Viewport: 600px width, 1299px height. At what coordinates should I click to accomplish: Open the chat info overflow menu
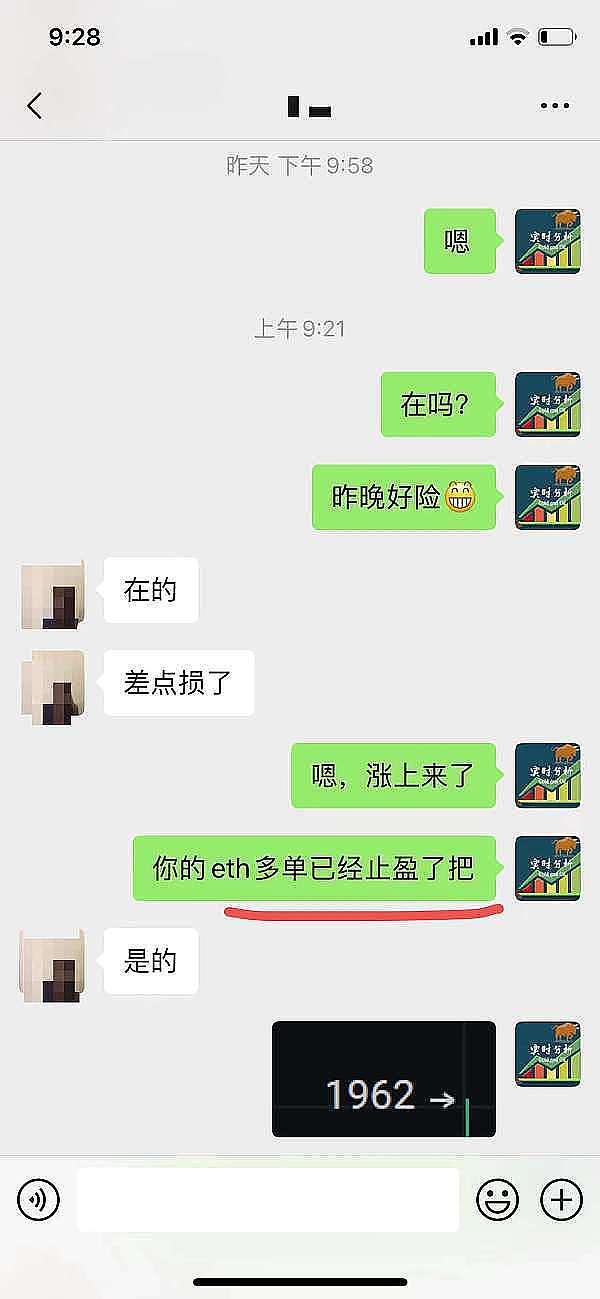coord(554,105)
